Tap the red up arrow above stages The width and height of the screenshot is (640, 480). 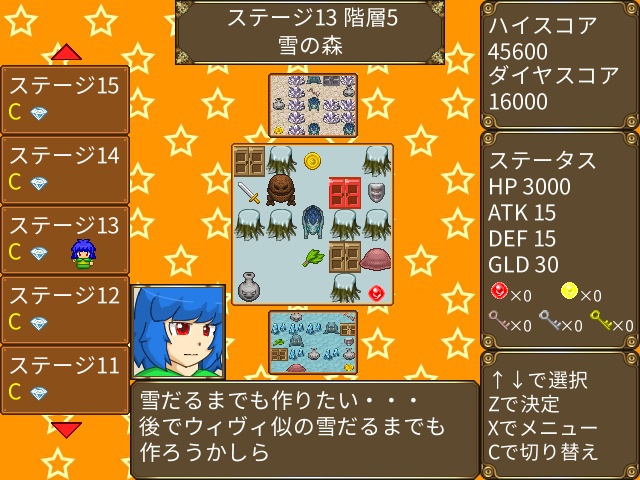66,52
